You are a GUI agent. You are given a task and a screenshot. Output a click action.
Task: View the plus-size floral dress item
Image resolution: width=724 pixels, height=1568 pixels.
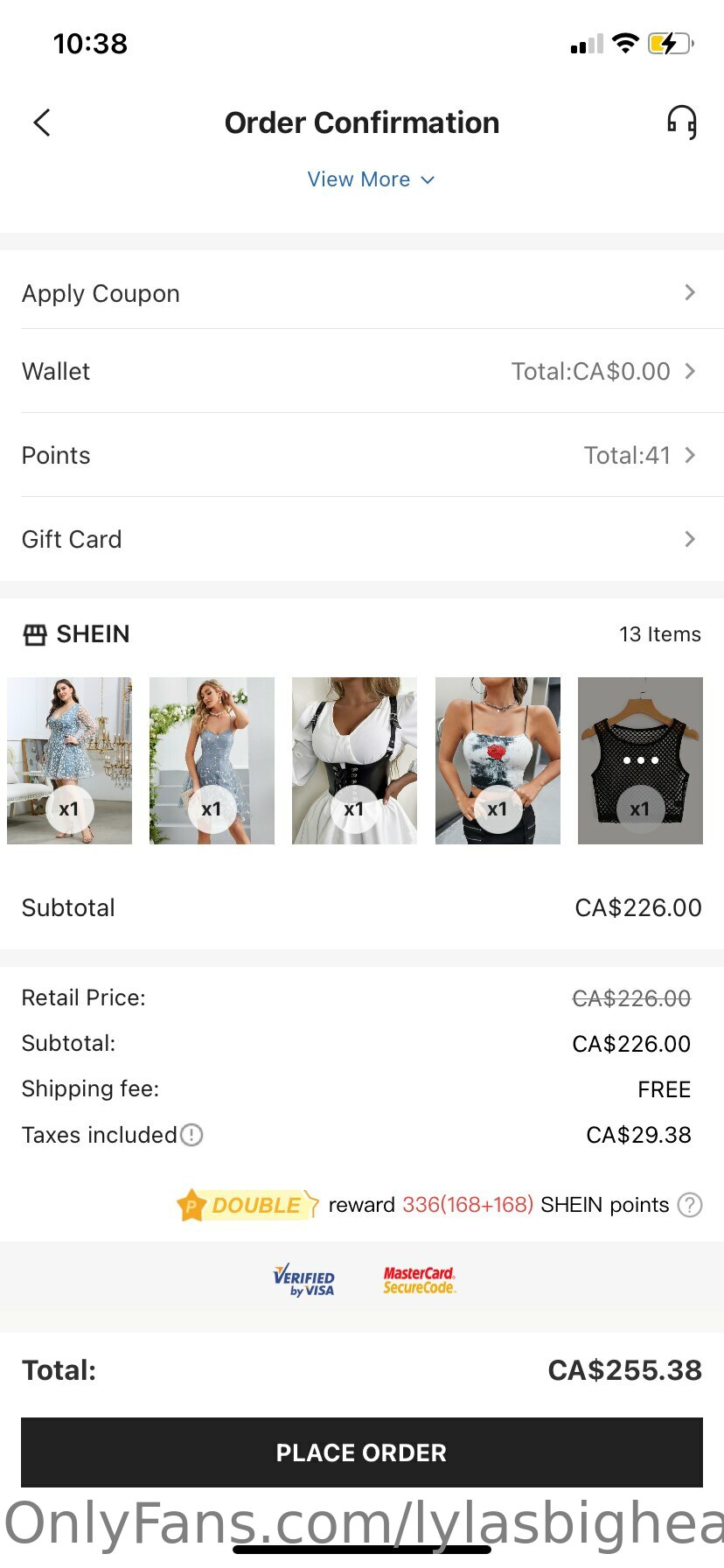(x=70, y=760)
